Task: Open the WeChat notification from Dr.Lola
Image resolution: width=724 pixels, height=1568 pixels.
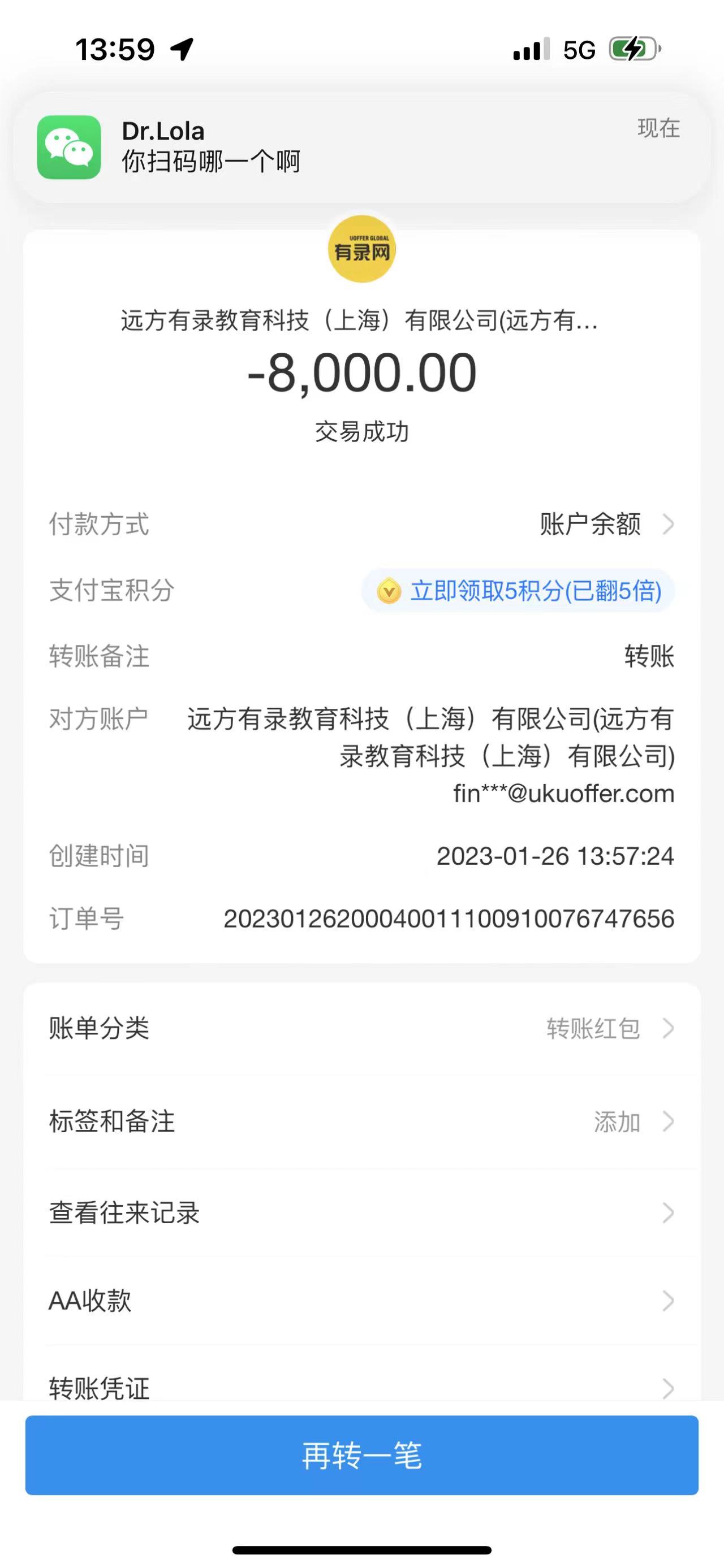Action: pyautogui.click(x=361, y=147)
